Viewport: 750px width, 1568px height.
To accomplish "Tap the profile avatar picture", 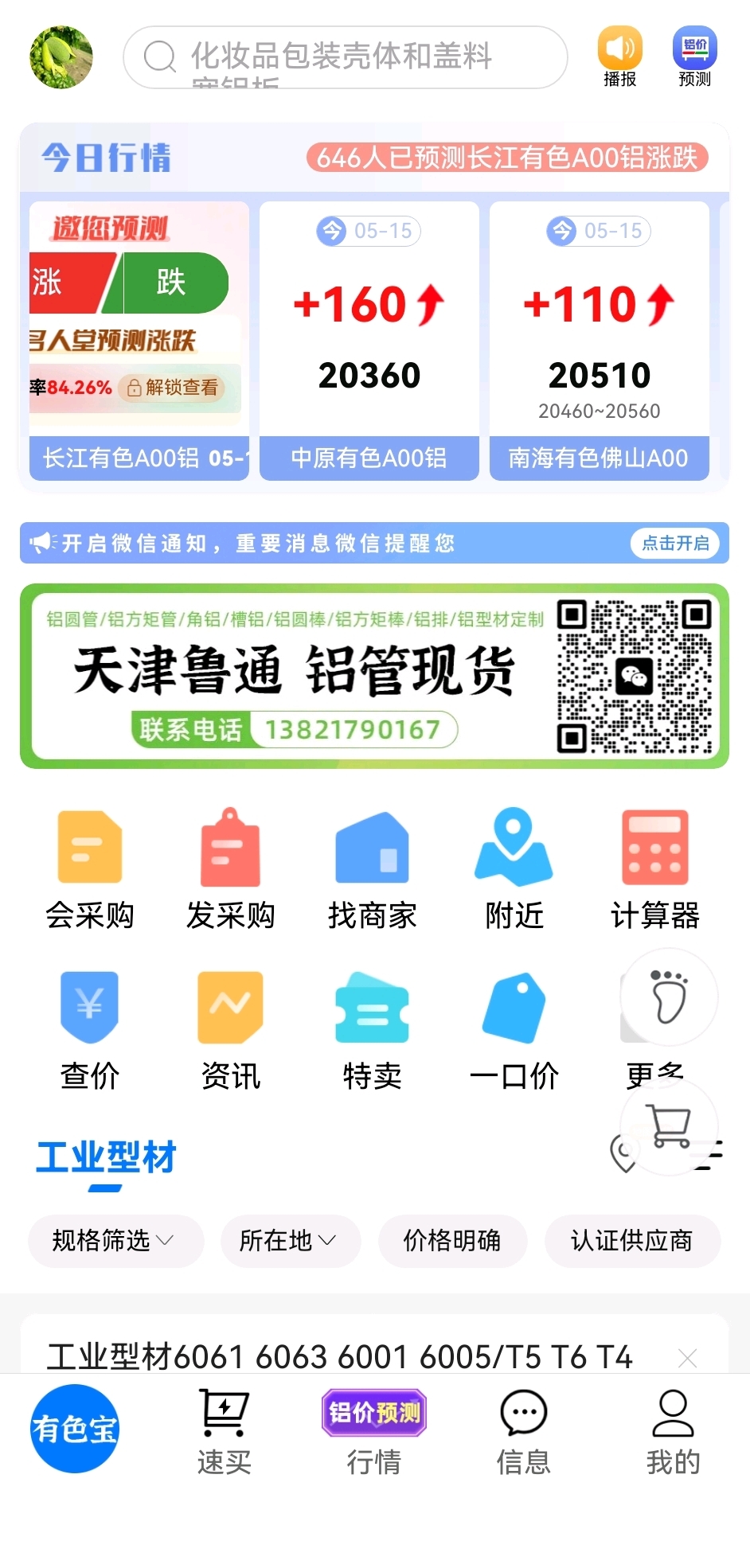I will point(61,57).
